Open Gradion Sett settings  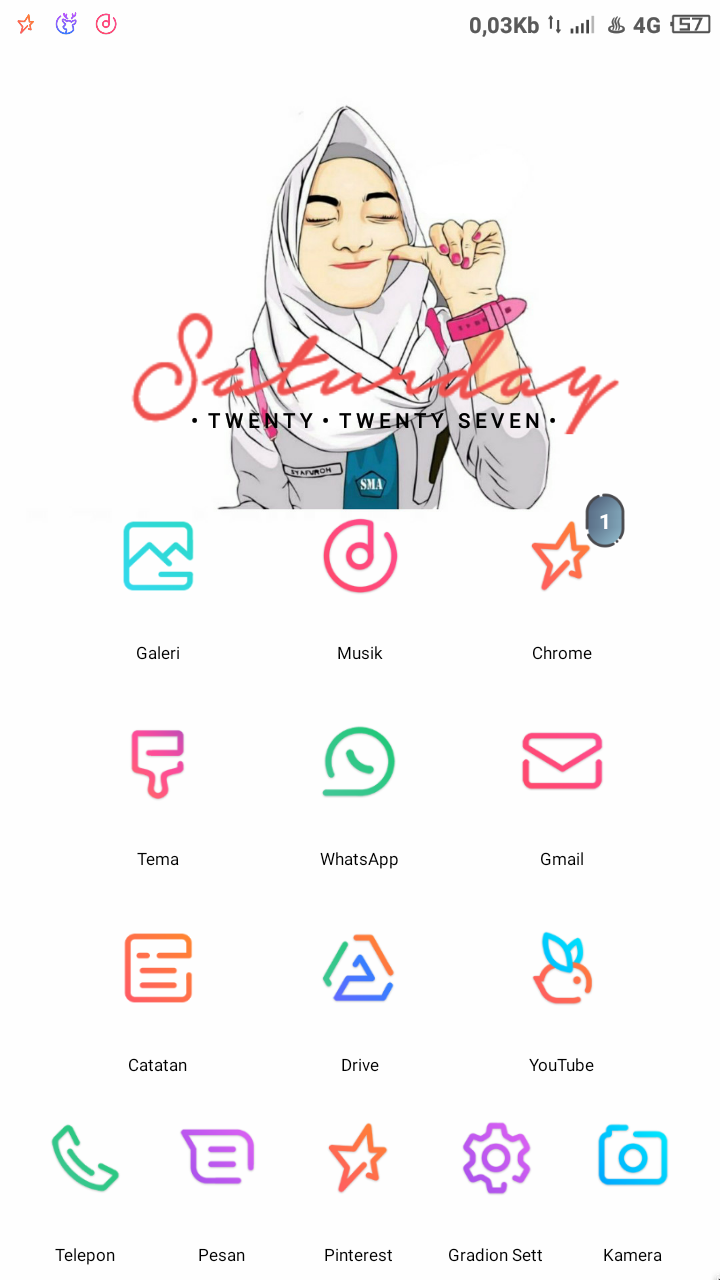(x=496, y=1158)
